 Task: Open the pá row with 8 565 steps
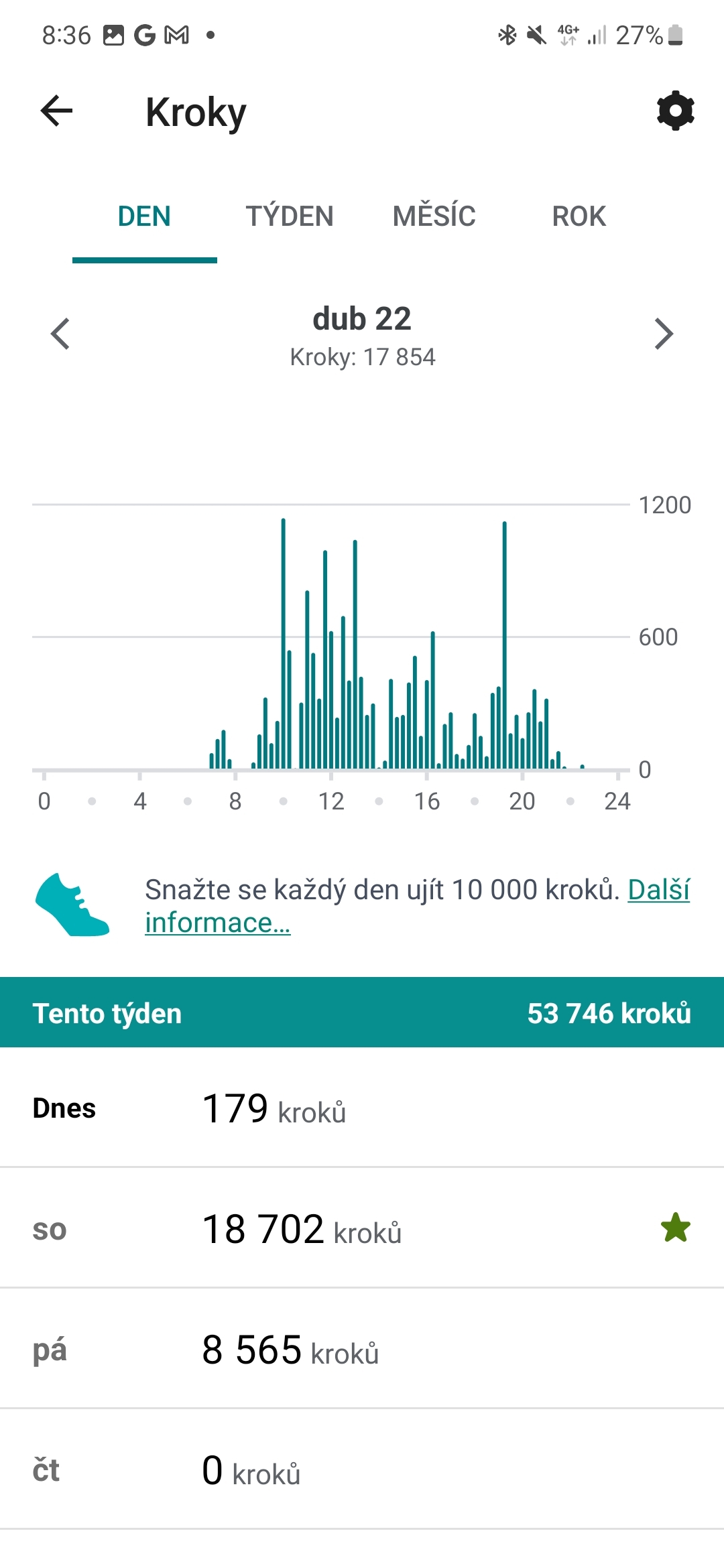pyautogui.click(x=362, y=1349)
